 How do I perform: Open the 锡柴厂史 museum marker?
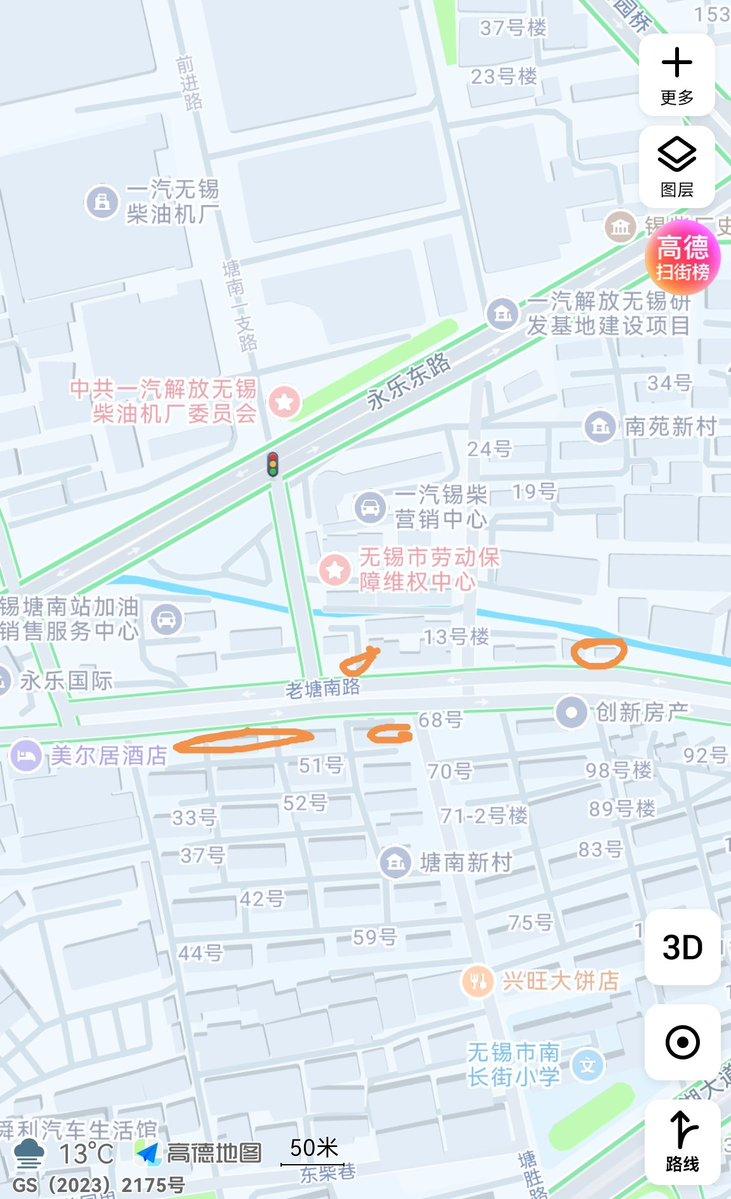coord(619,227)
